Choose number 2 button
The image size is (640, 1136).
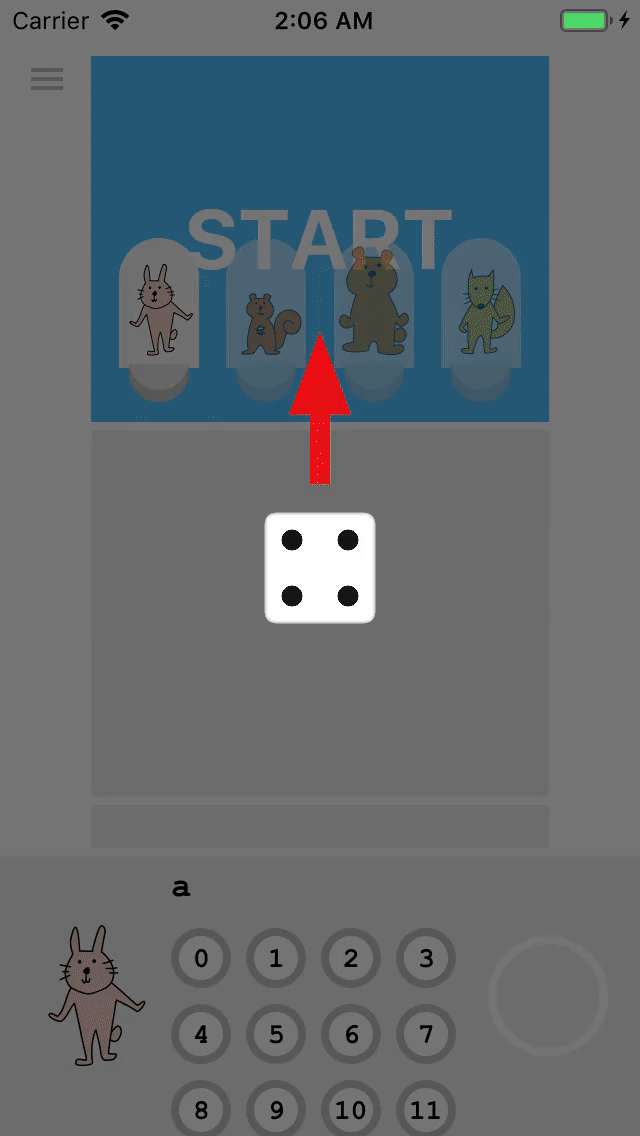[x=351, y=959]
